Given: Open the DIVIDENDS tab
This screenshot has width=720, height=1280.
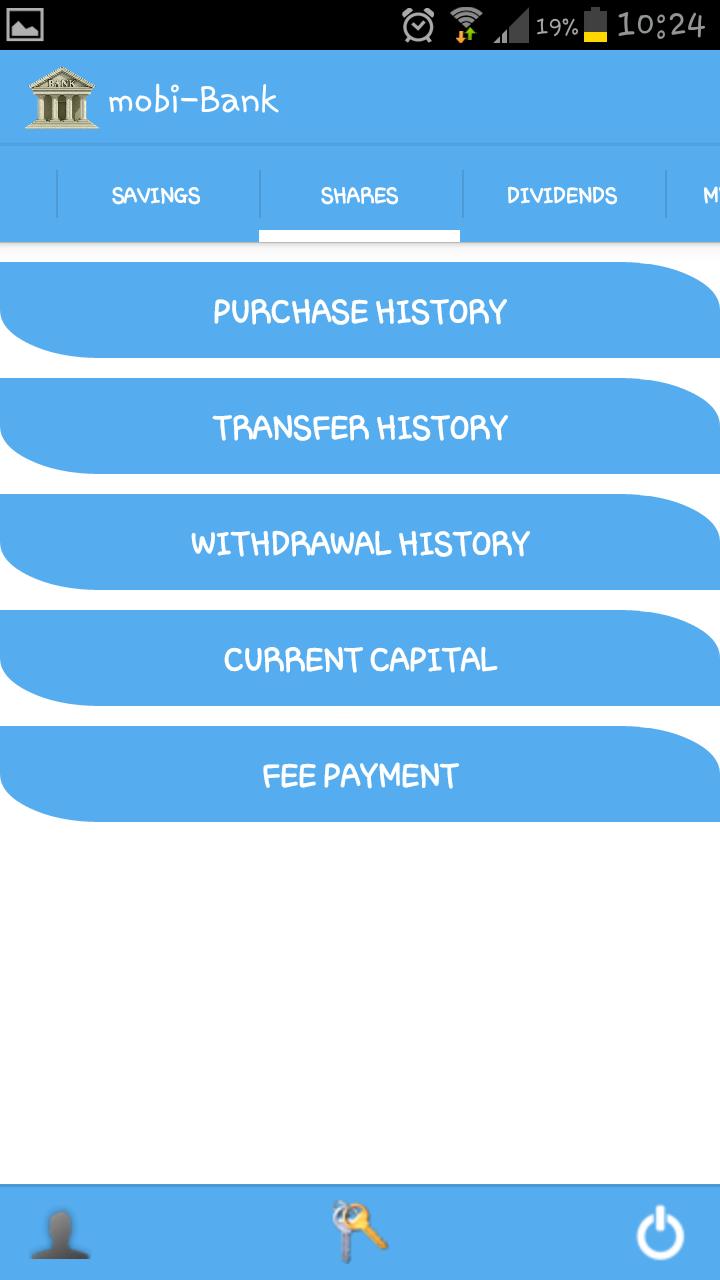Looking at the screenshot, I should coord(563,195).
